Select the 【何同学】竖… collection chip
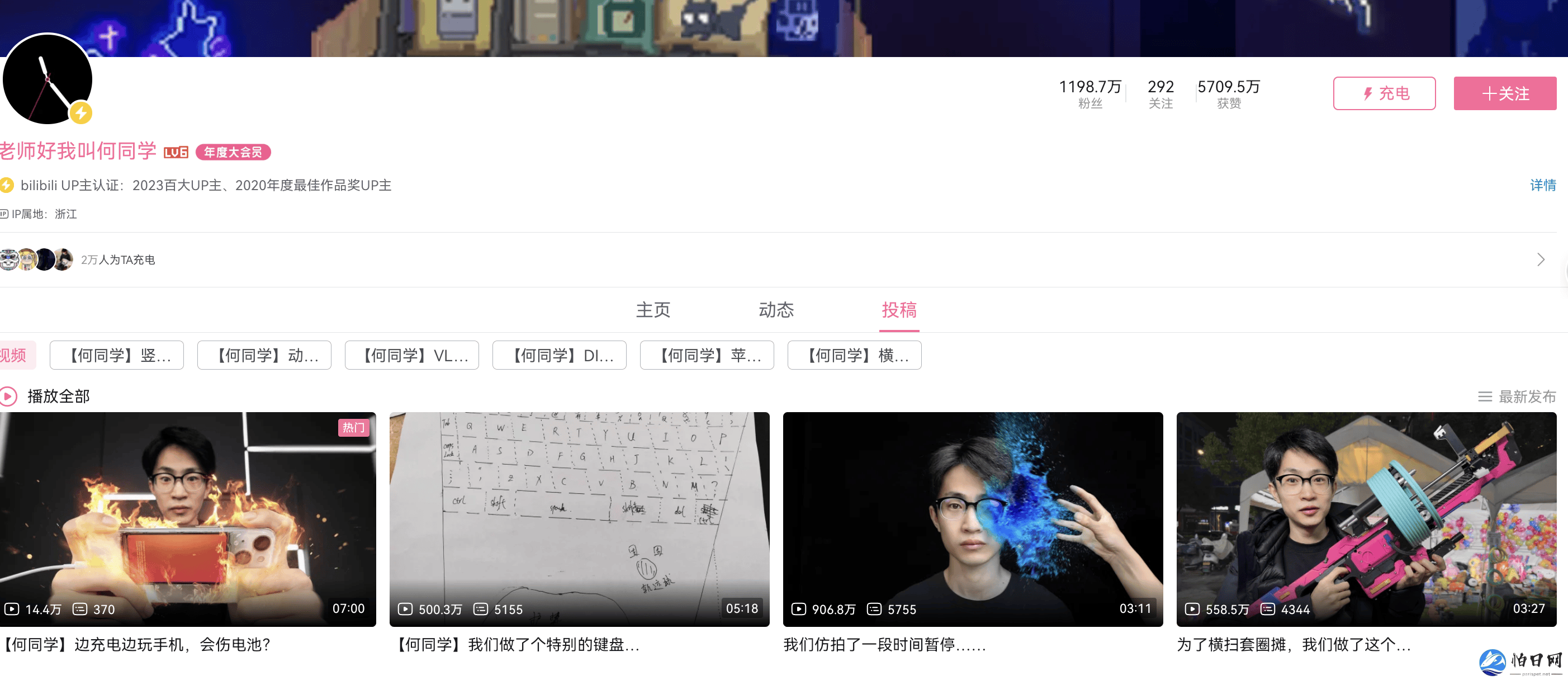This screenshot has height=680, width=1568. [116, 355]
